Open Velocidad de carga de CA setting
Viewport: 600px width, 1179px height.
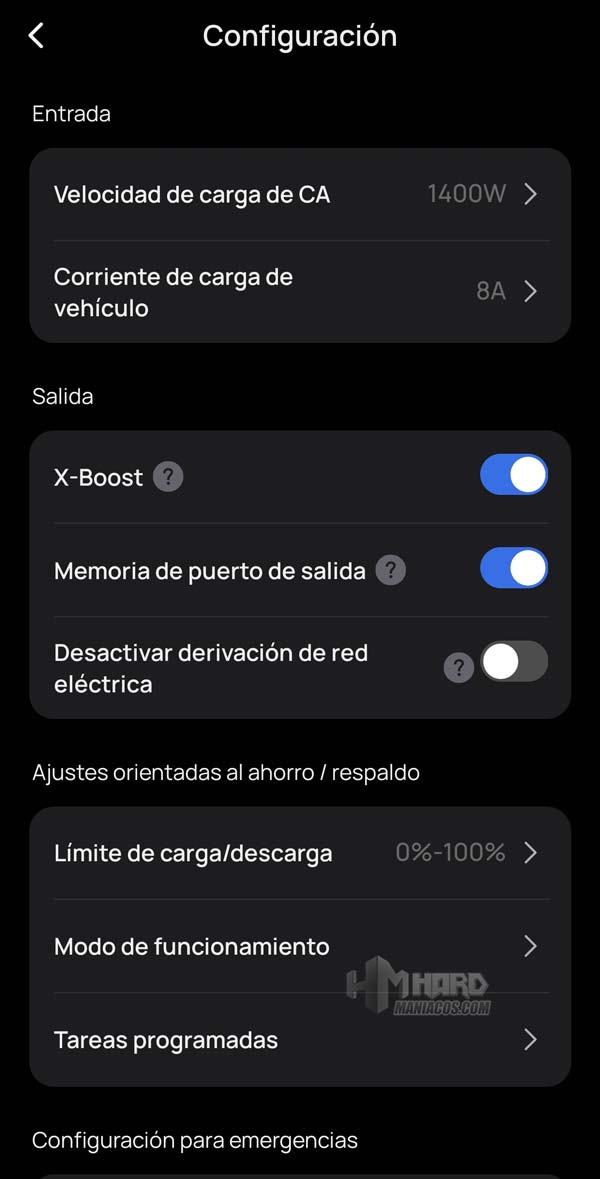(299, 194)
